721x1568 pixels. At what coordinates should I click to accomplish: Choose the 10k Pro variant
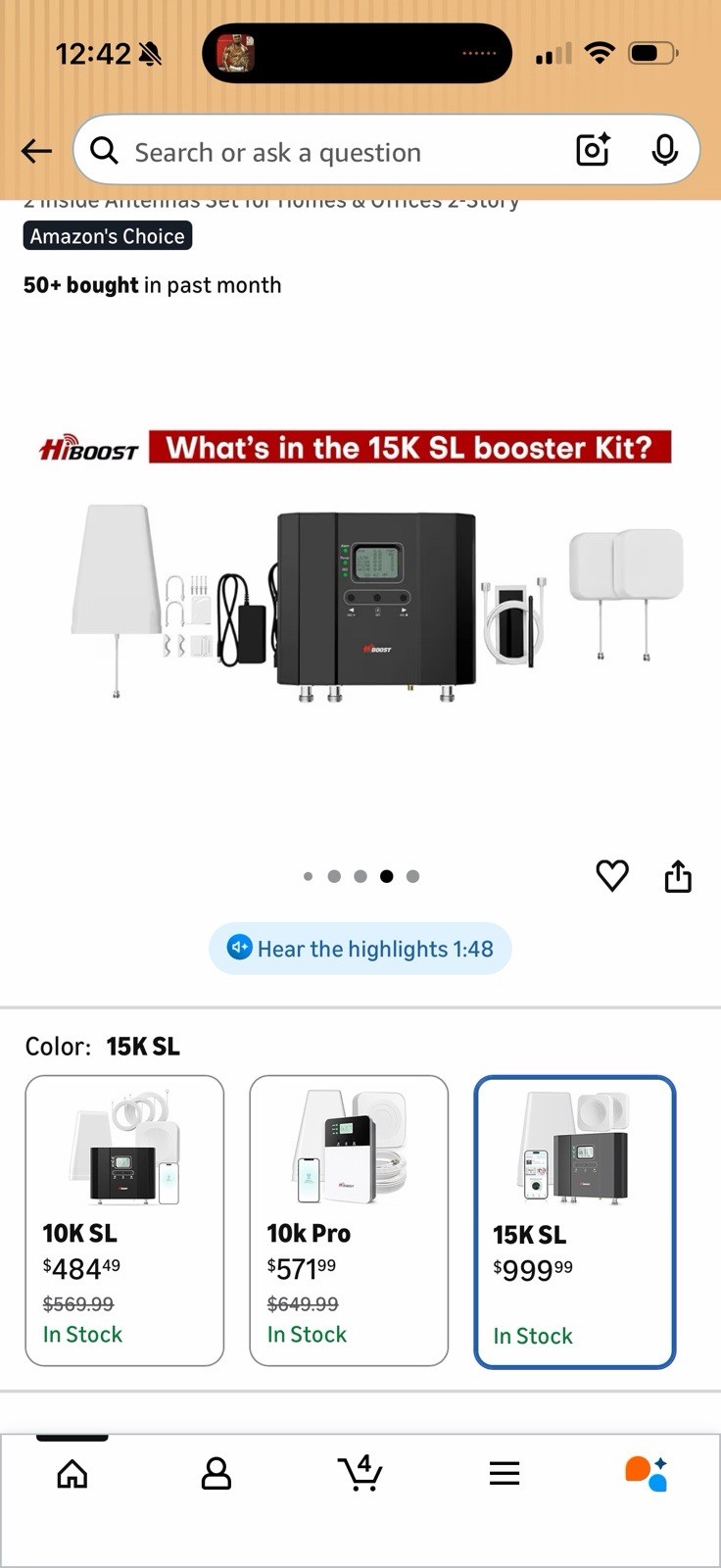pos(349,1220)
